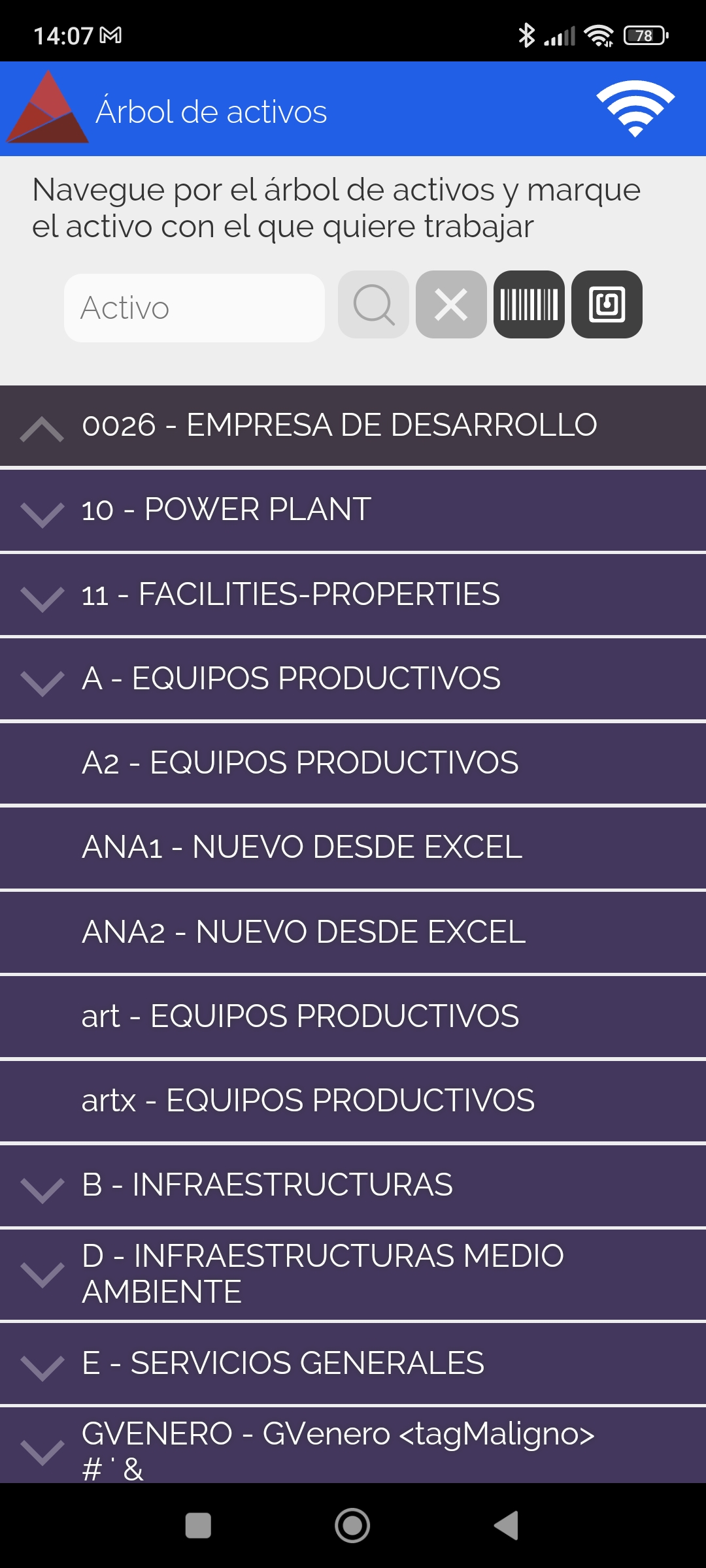
Task: Choose art - EQUIPOS PRODUCTIVOS asset
Action: click(x=353, y=1016)
